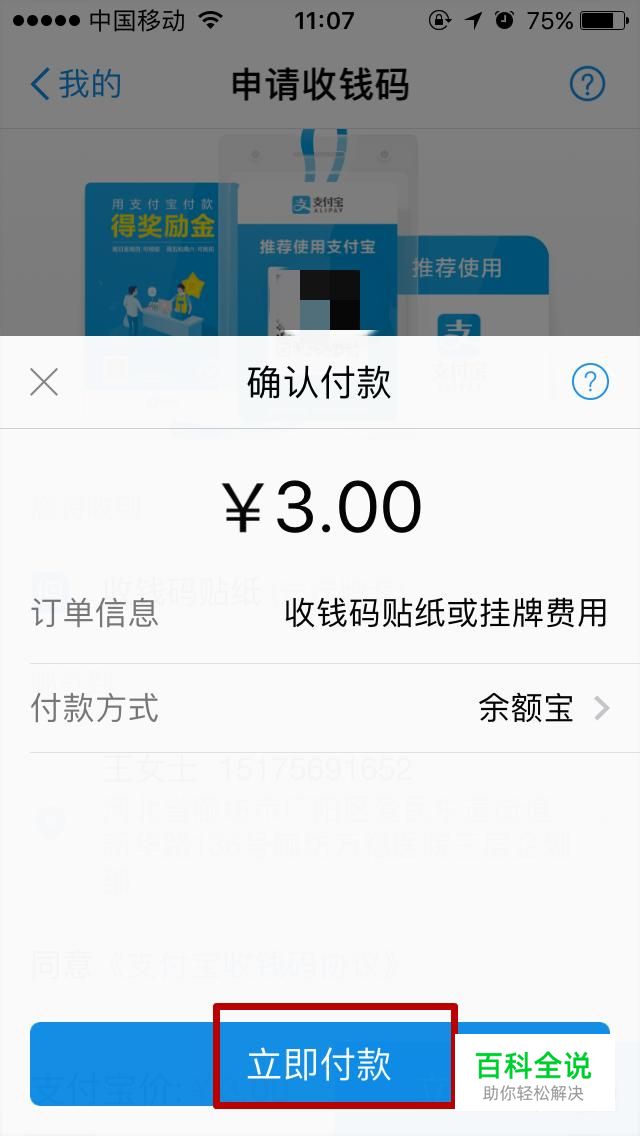Go back to 我的

click(x=76, y=84)
